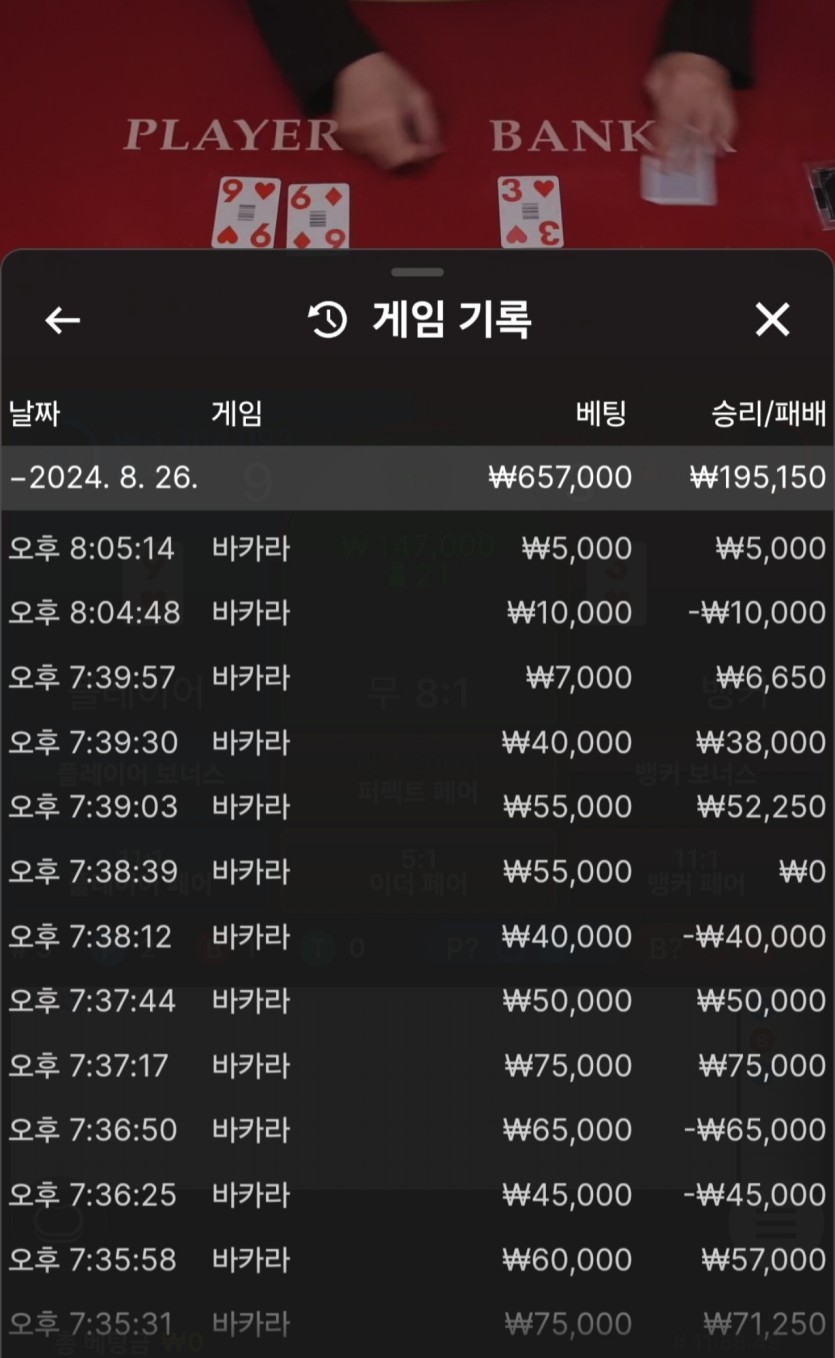Image resolution: width=835 pixels, height=1358 pixels.
Task: Select the 오후 7:37:17 game entry
Action: 417,1066
